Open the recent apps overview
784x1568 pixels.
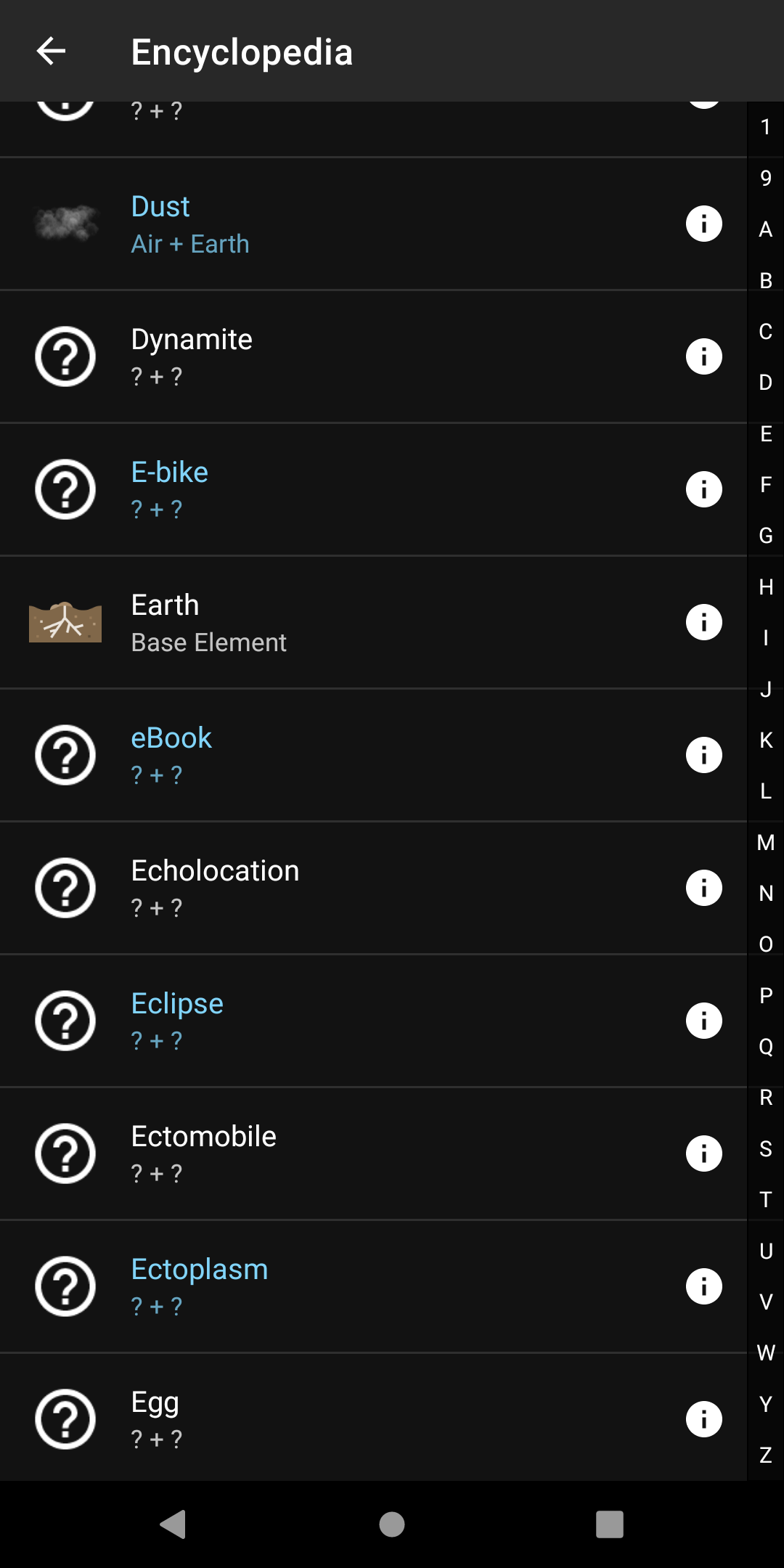[x=610, y=1524]
